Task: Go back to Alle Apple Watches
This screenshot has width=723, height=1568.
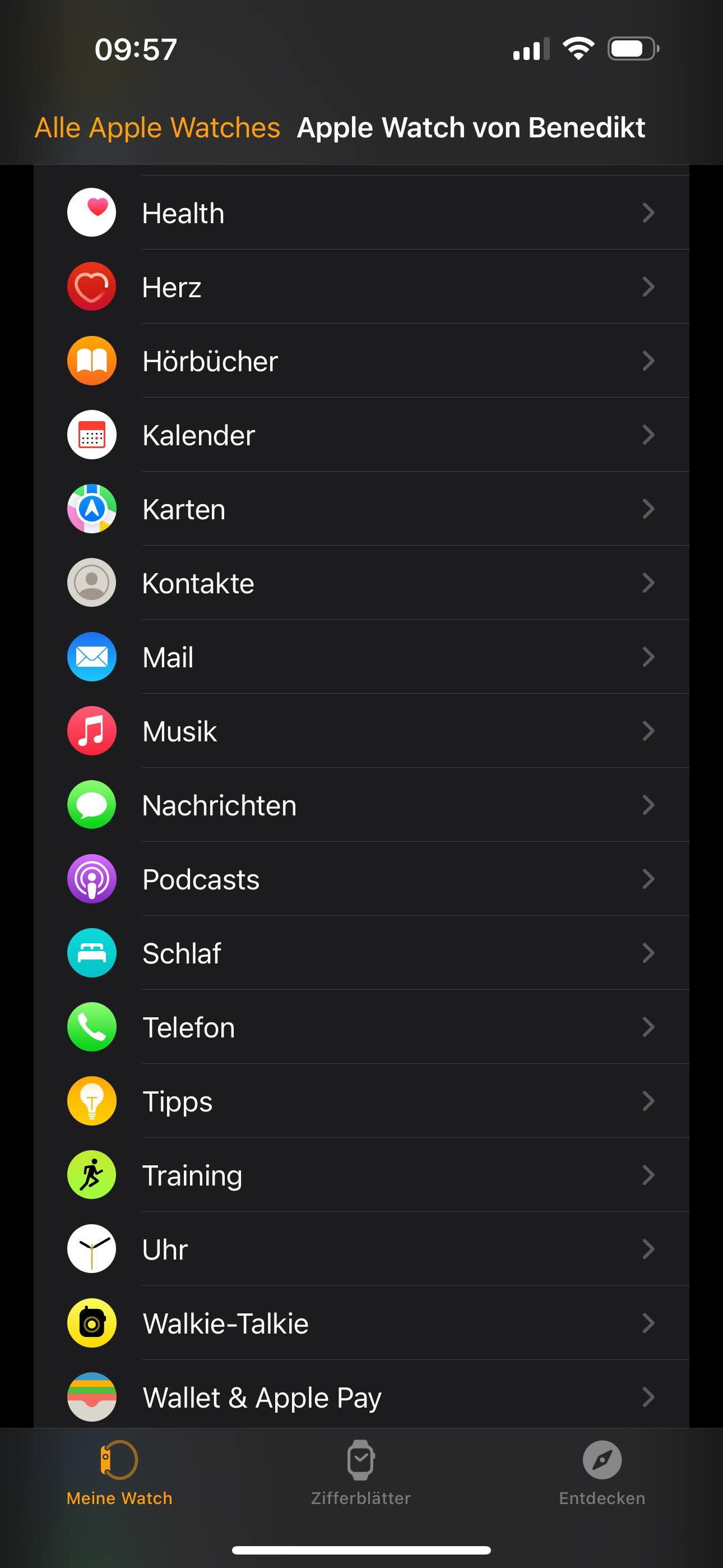Action: tap(157, 128)
